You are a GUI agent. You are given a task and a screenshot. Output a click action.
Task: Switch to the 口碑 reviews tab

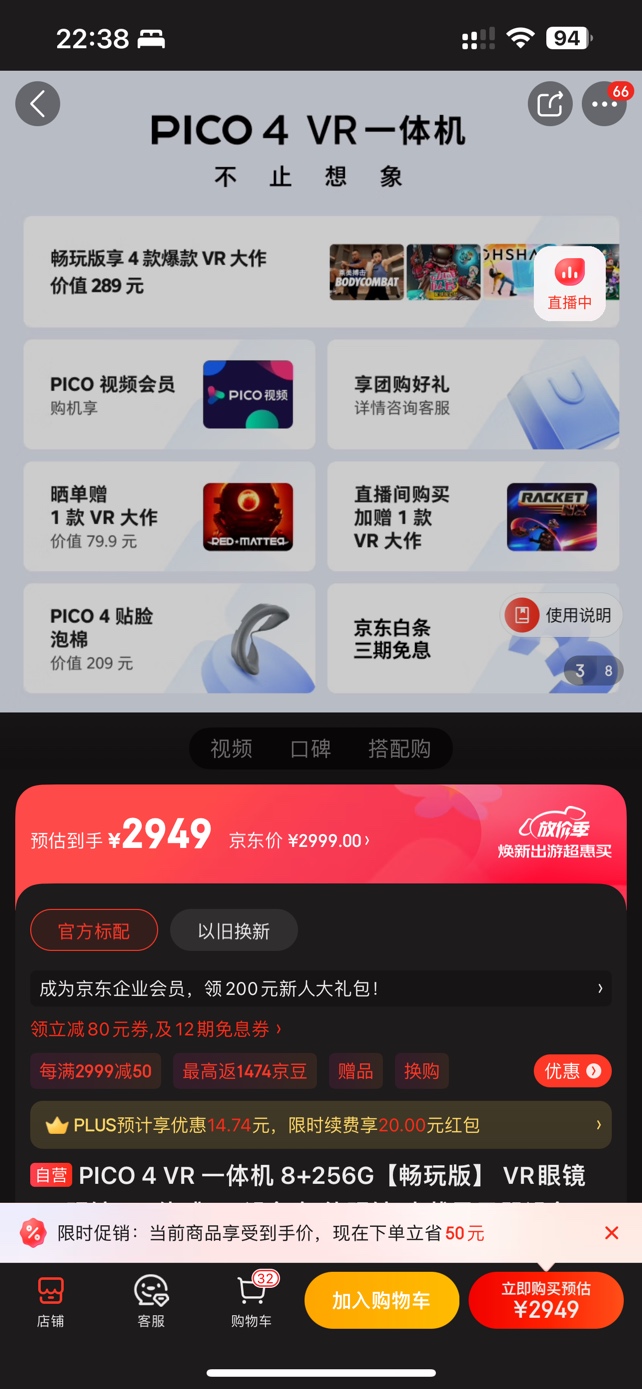coord(310,749)
